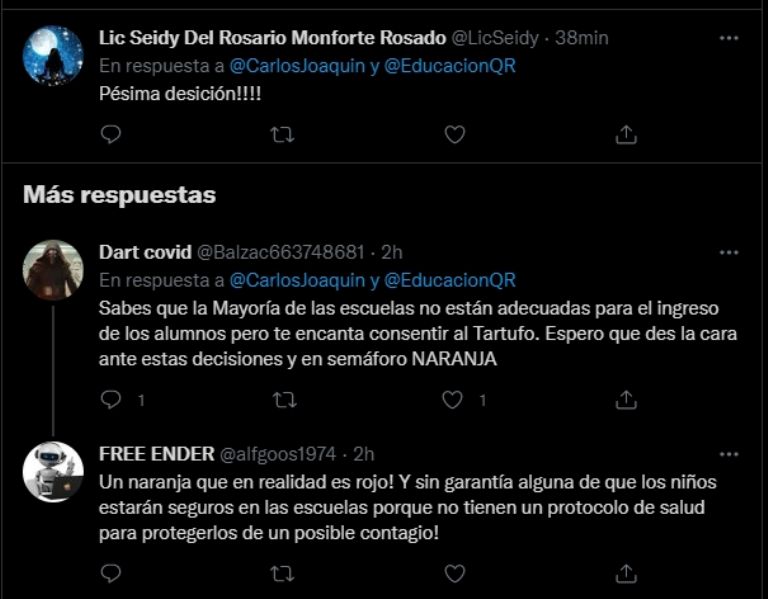Open @EducacionQR mention in Lic Seidy's reply
The width and height of the screenshot is (768, 599).
pyautogui.click(x=450, y=66)
